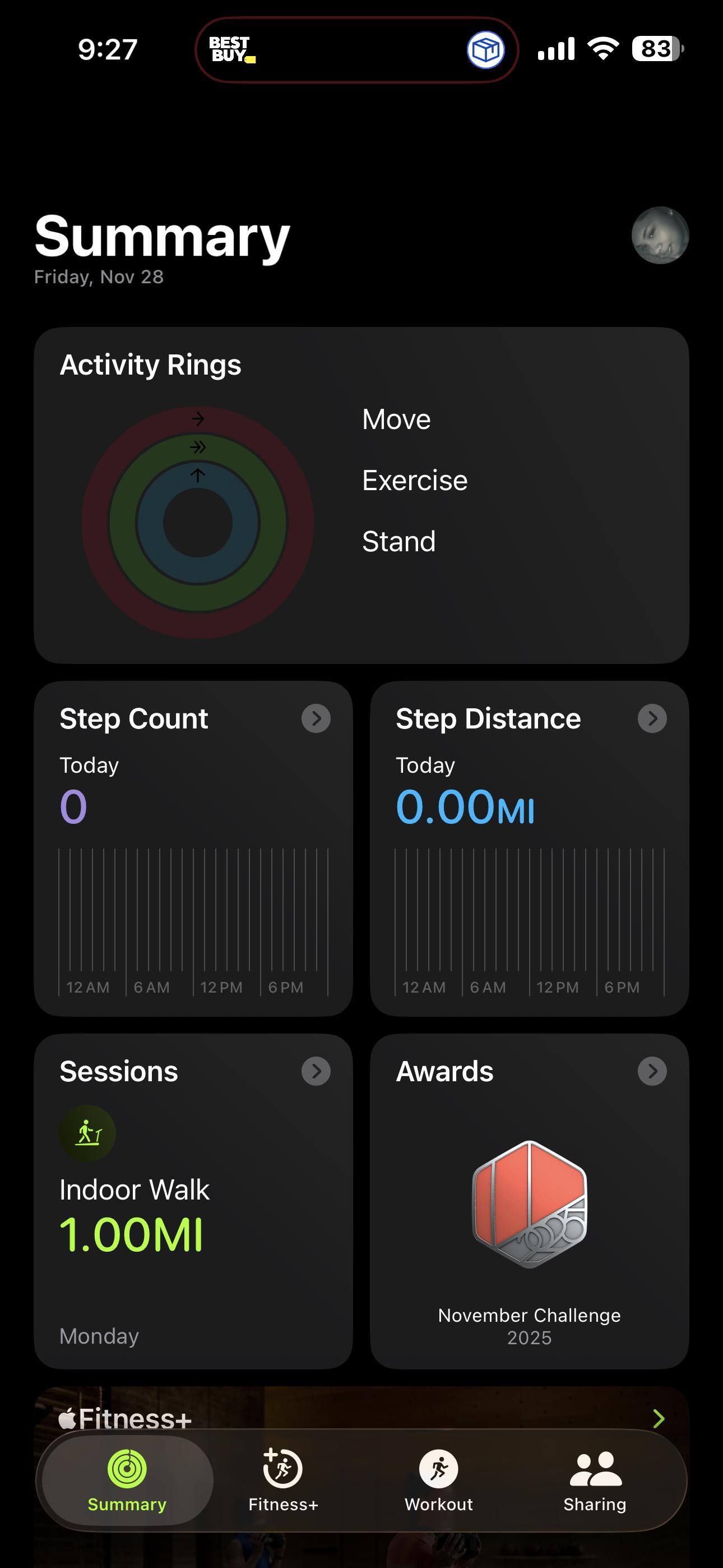
Task: Open the Best Buy Live Activity pill
Action: point(356,50)
